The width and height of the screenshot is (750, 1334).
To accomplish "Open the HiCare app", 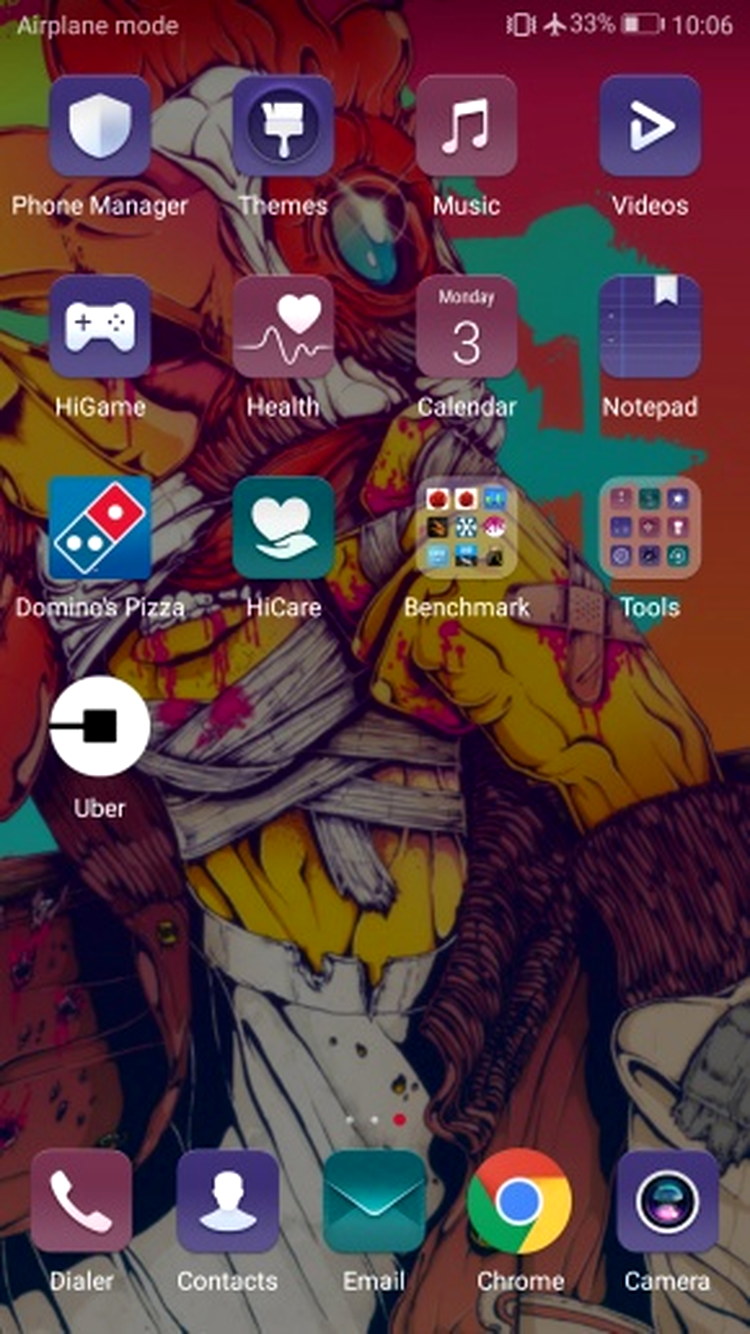I will tap(283, 528).
